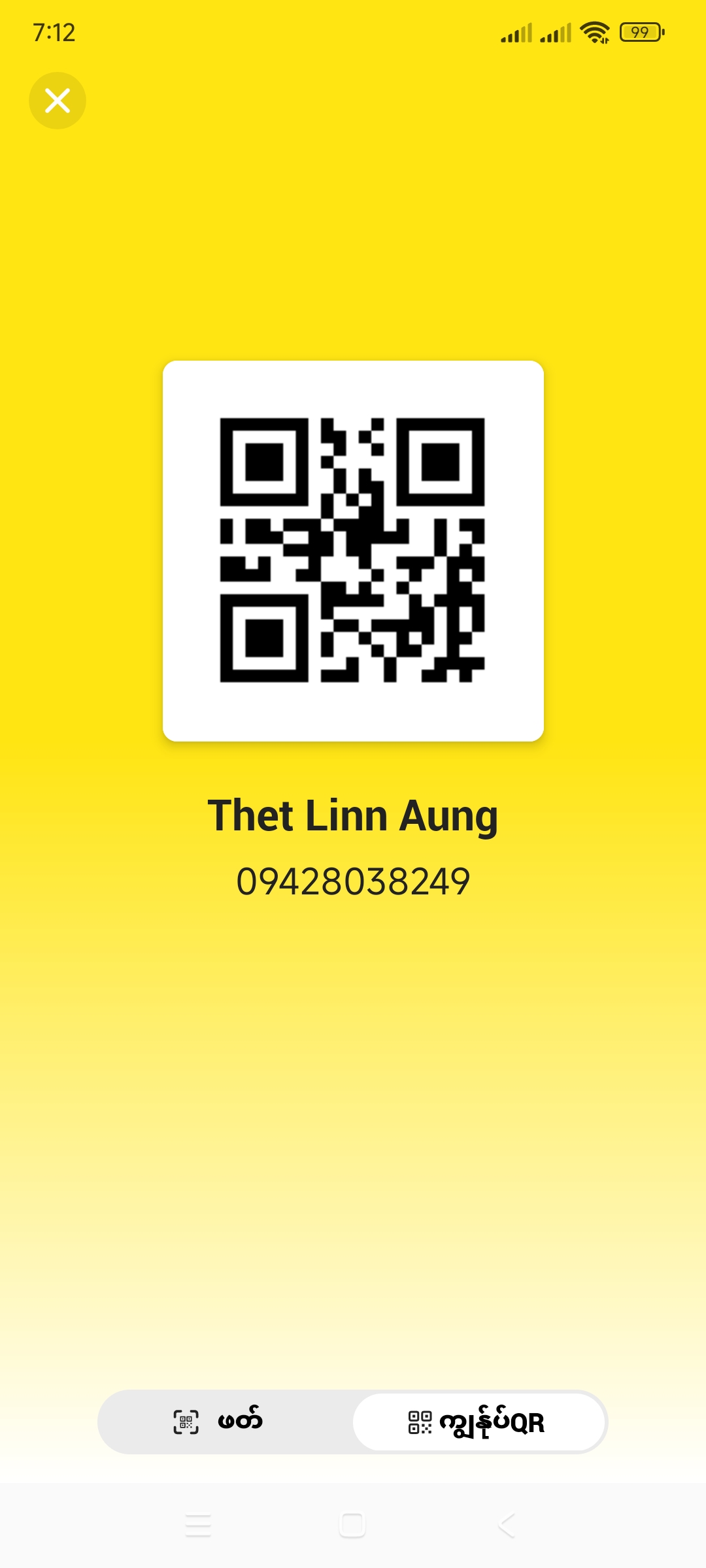
Task: Select the My QR tab
Action: pos(479,1422)
